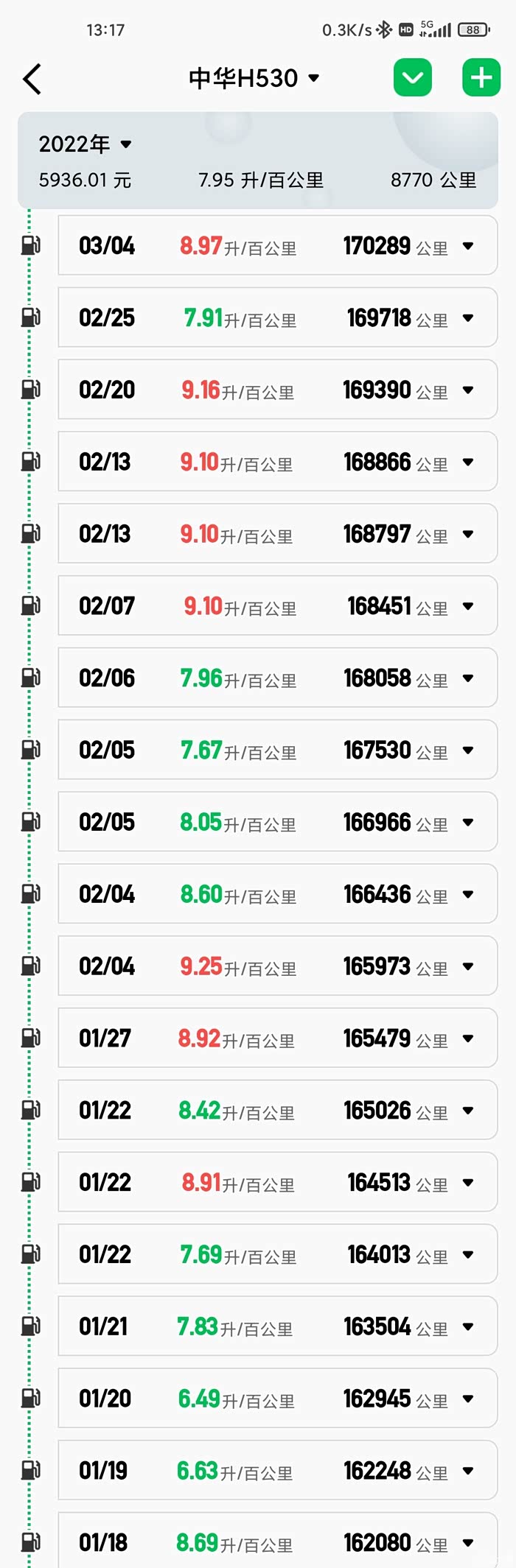
Task: Open the 02/04 entry with 9.25 升/百公里
Action: pyautogui.click(x=276, y=966)
